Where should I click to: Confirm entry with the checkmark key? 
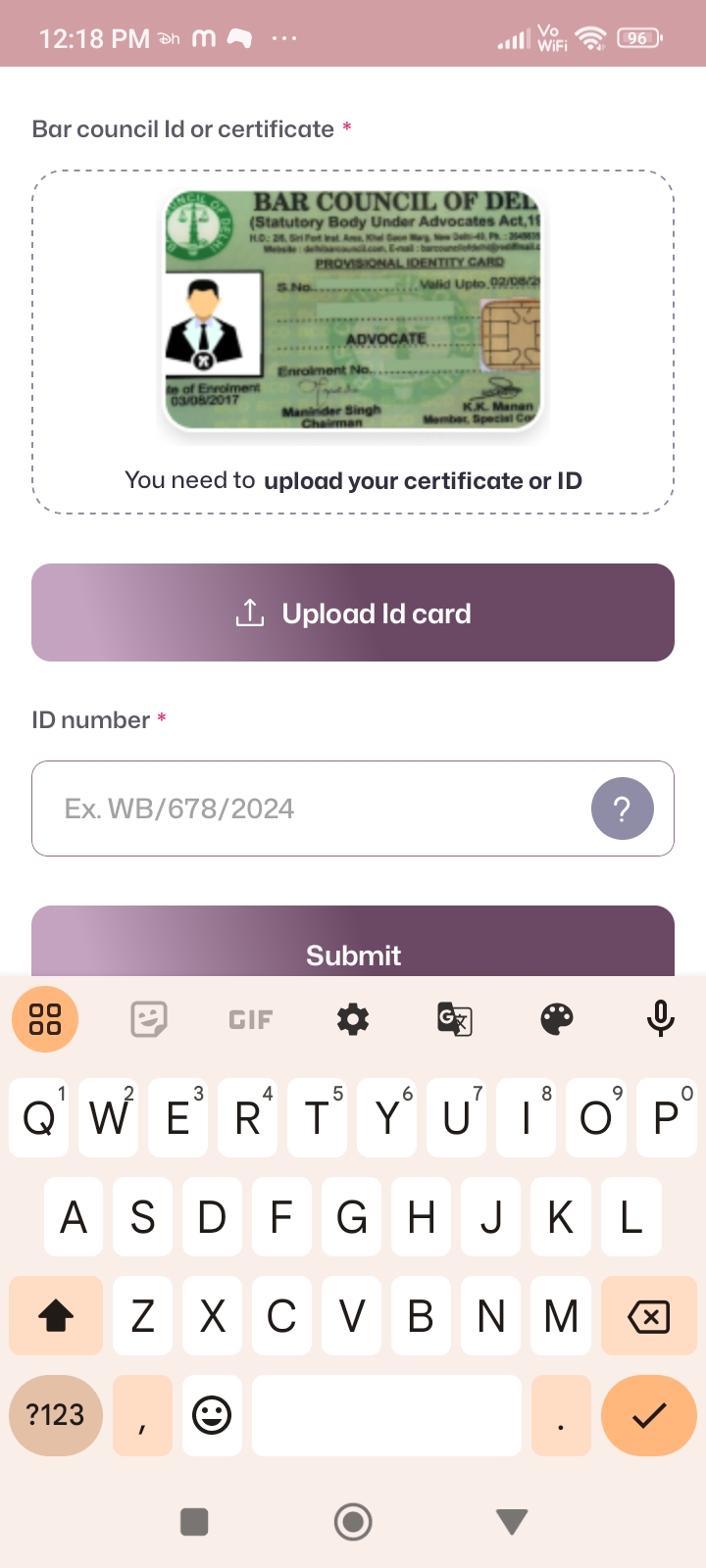click(648, 1415)
